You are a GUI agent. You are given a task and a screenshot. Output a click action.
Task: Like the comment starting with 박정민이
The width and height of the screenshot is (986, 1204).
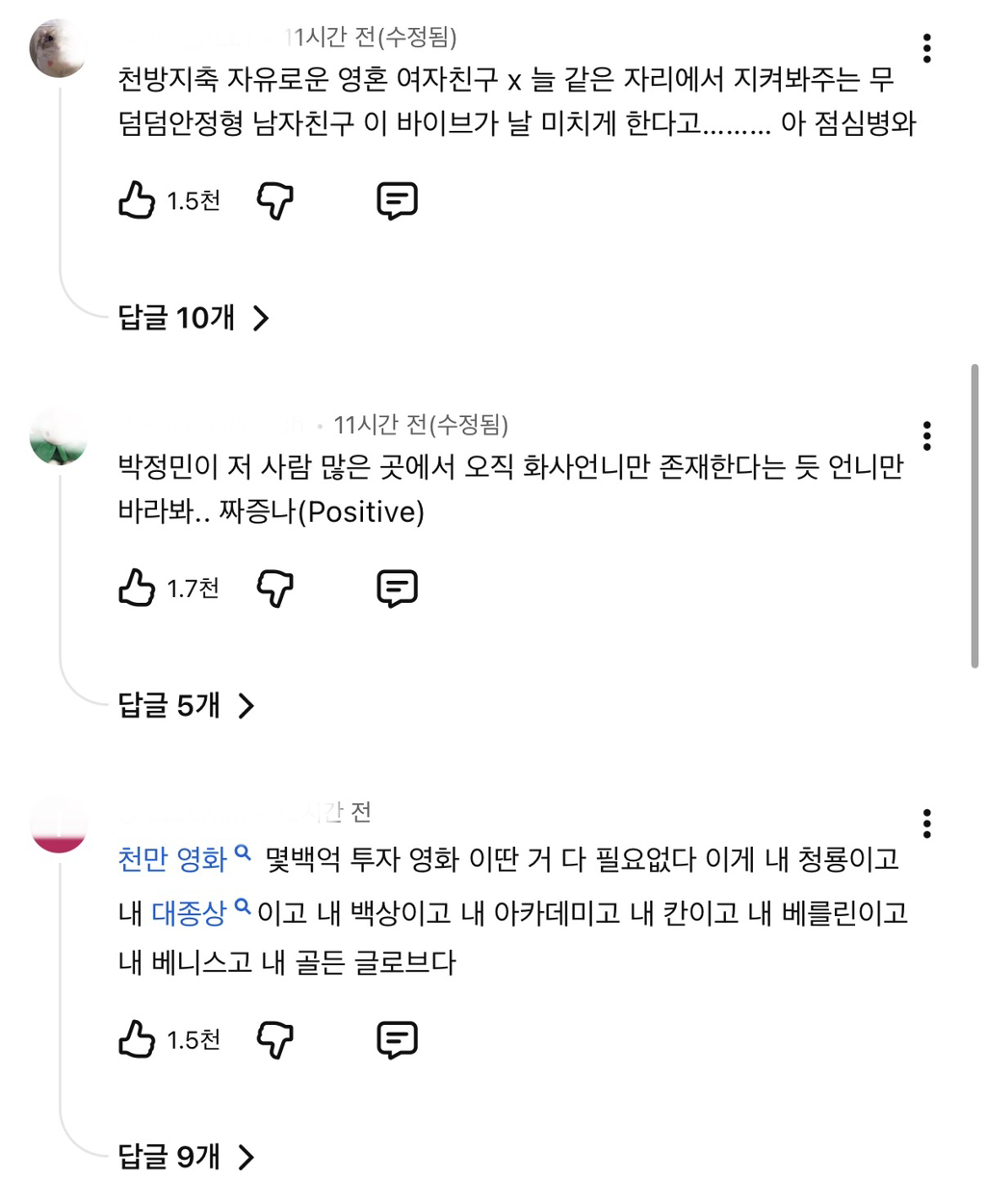click(137, 588)
